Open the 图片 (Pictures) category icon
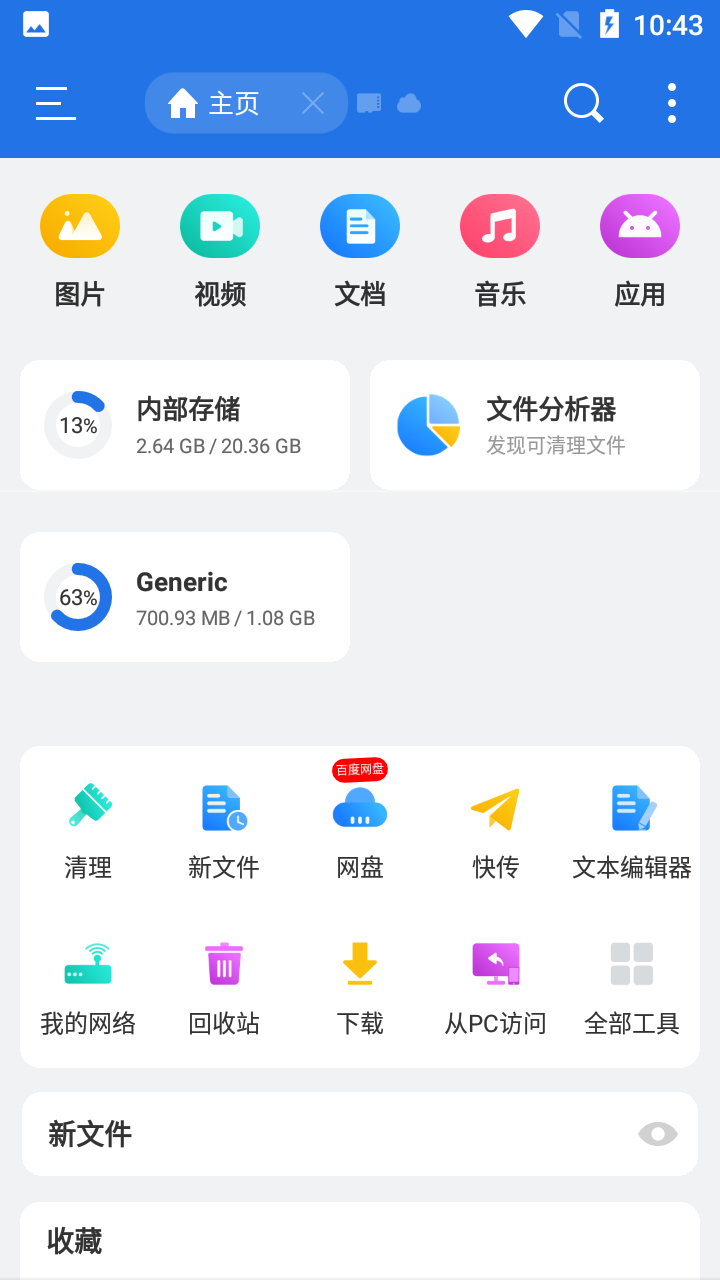The width and height of the screenshot is (720, 1280). click(x=80, y=226)
